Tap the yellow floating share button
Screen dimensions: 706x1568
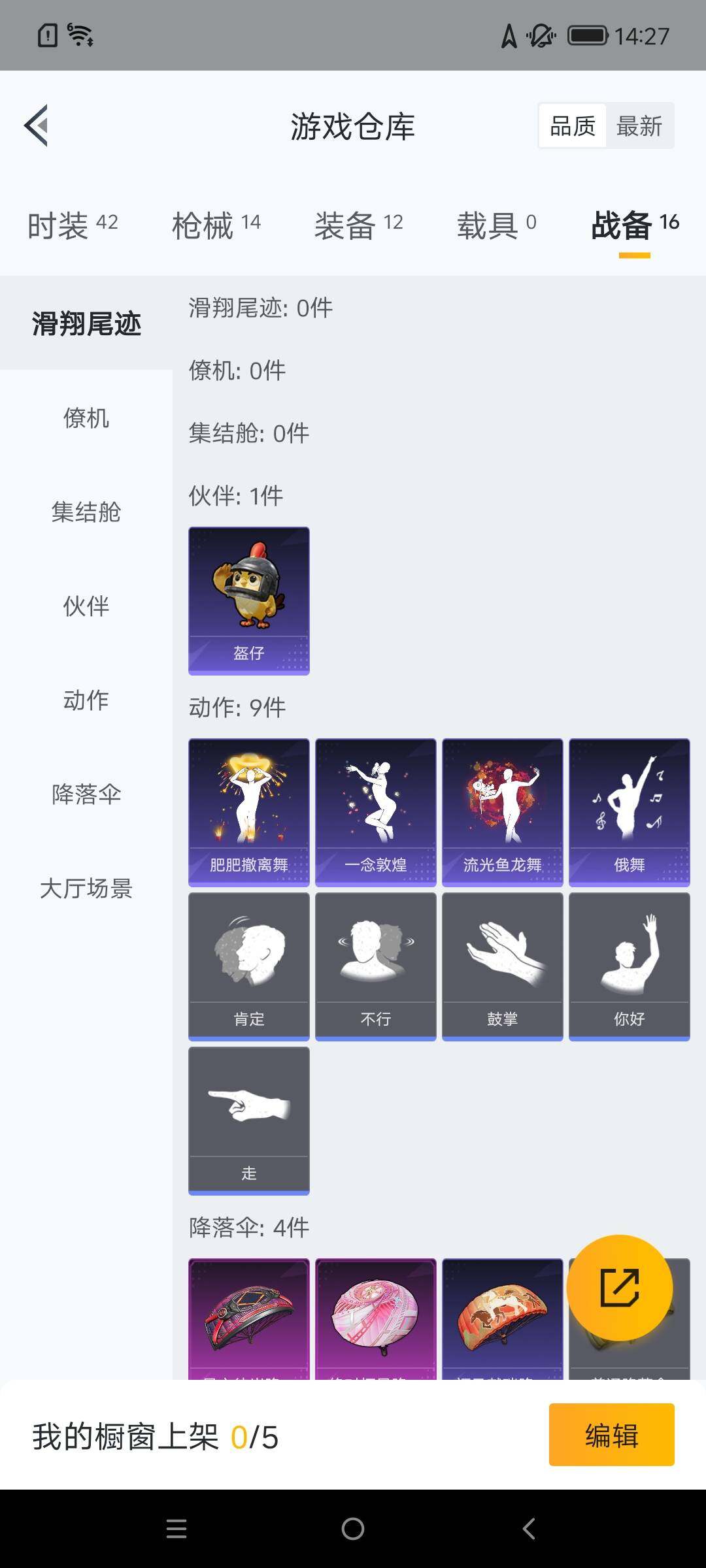click(620, 1288)
